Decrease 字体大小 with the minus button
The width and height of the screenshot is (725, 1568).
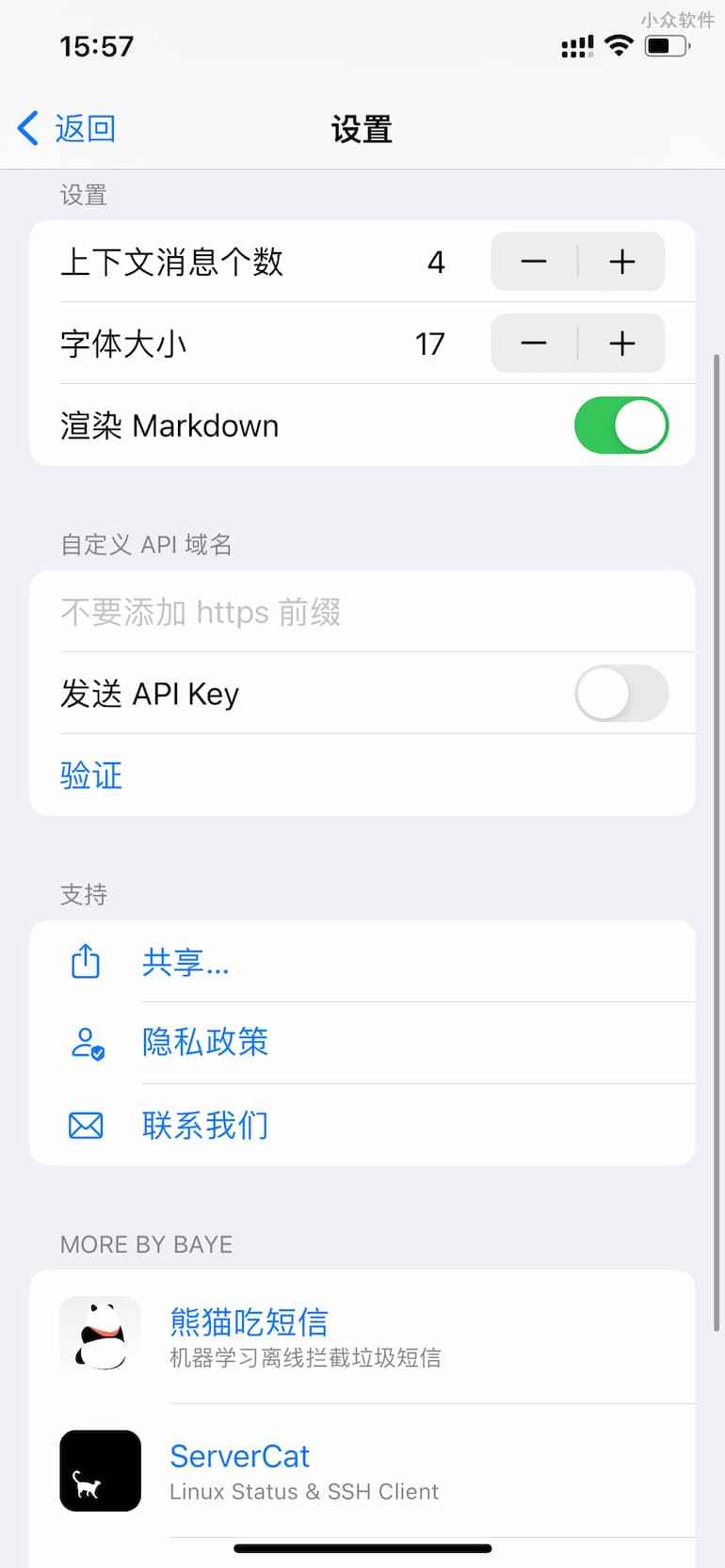click(534, 344)
